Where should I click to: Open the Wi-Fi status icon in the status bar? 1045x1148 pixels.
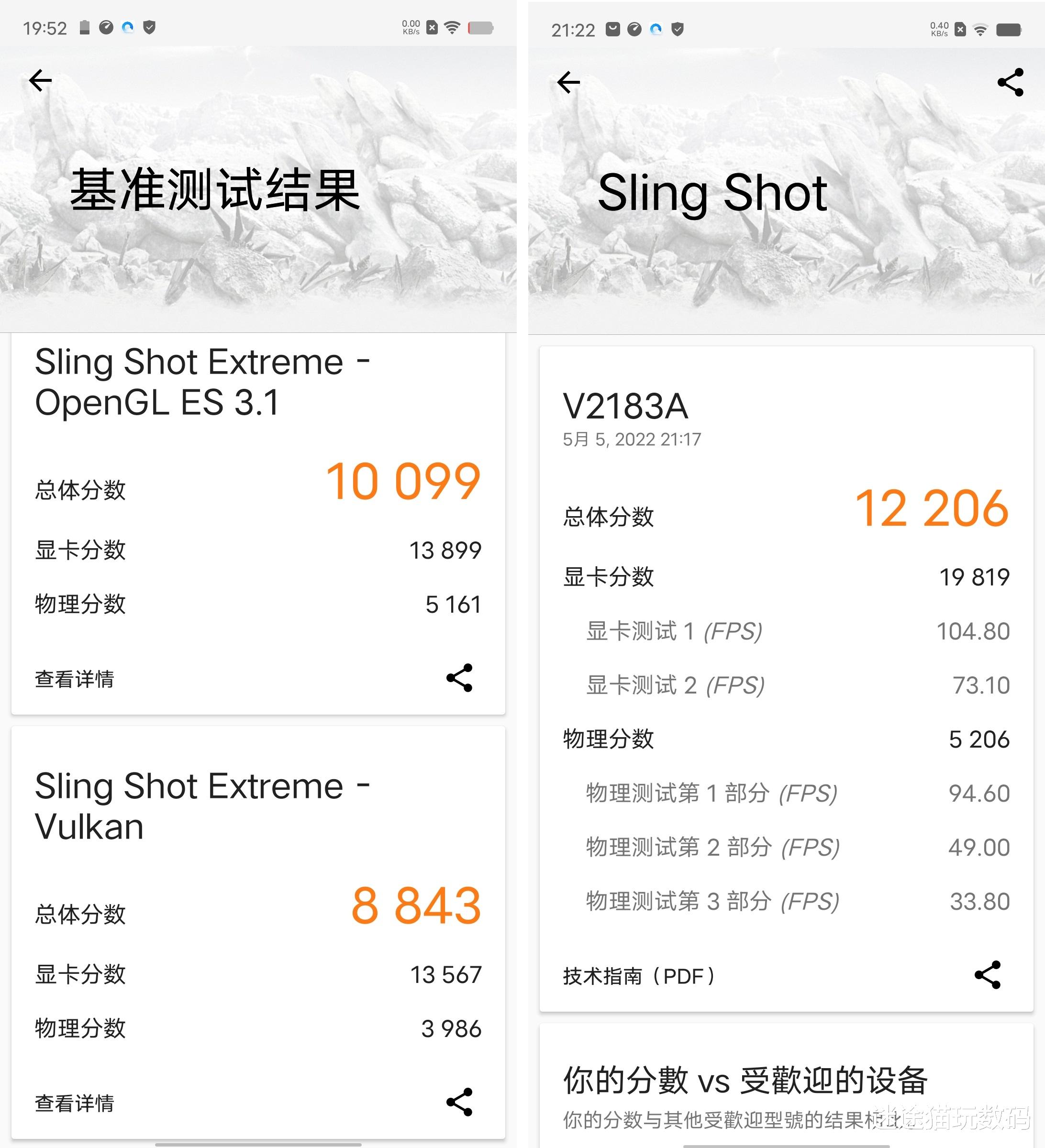[x=453, y=27]
